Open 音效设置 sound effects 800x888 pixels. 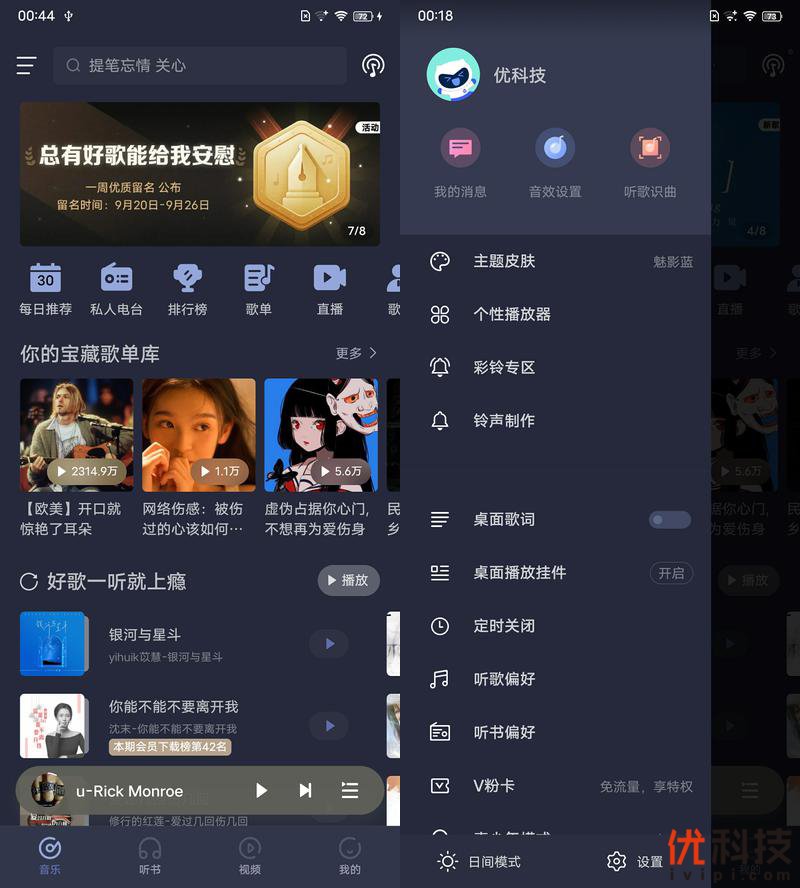pyautogui.click(x=555, y=163)
